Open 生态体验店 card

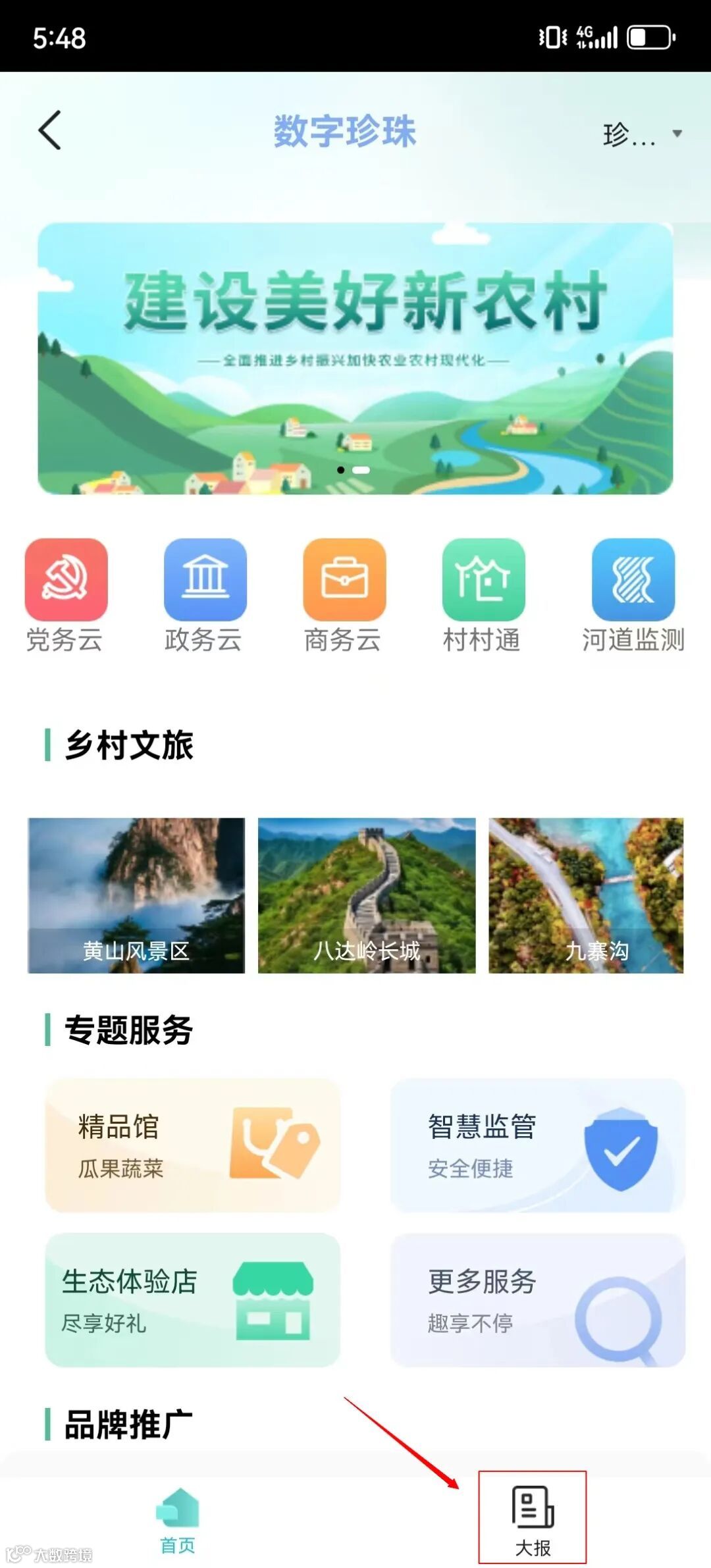[x=192, y=1300]
